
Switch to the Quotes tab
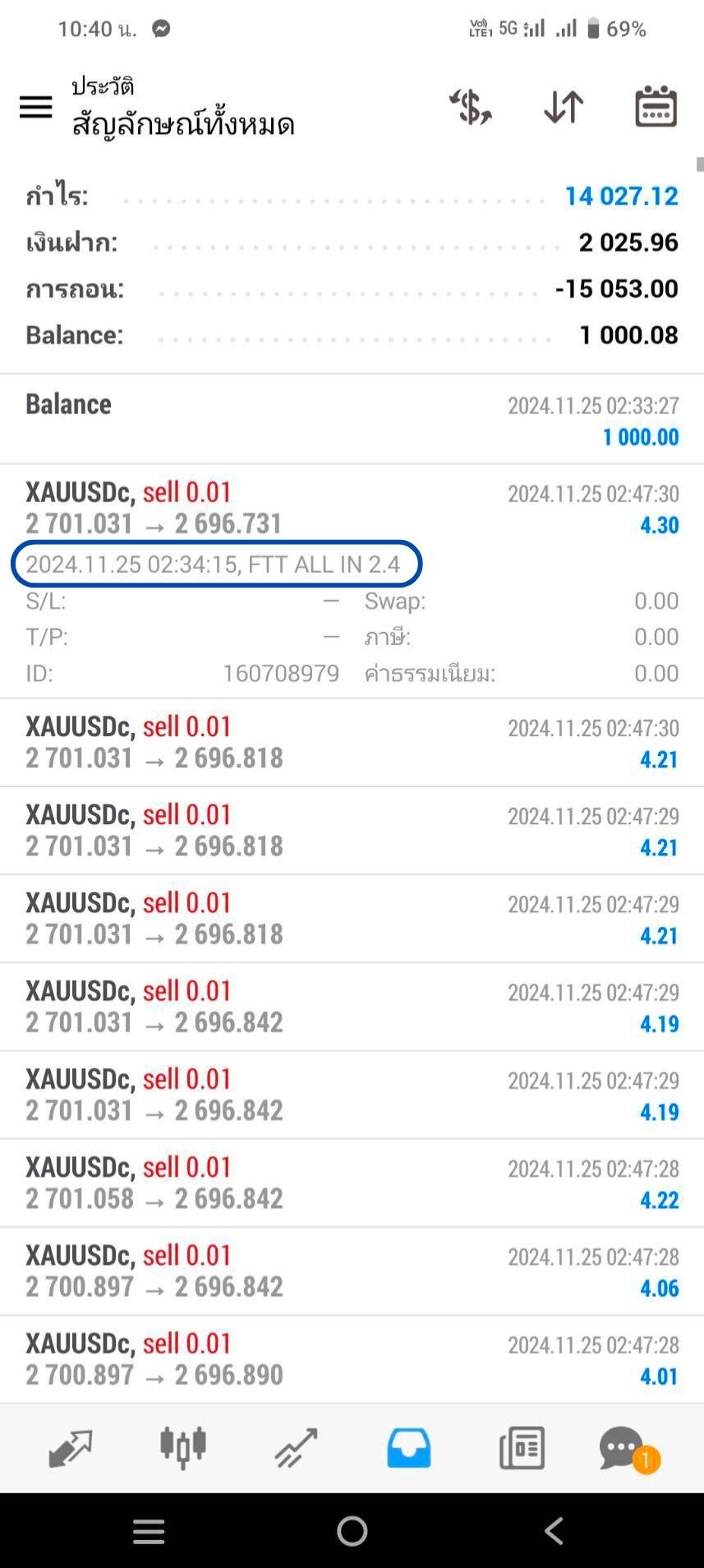click(70, 1448)
